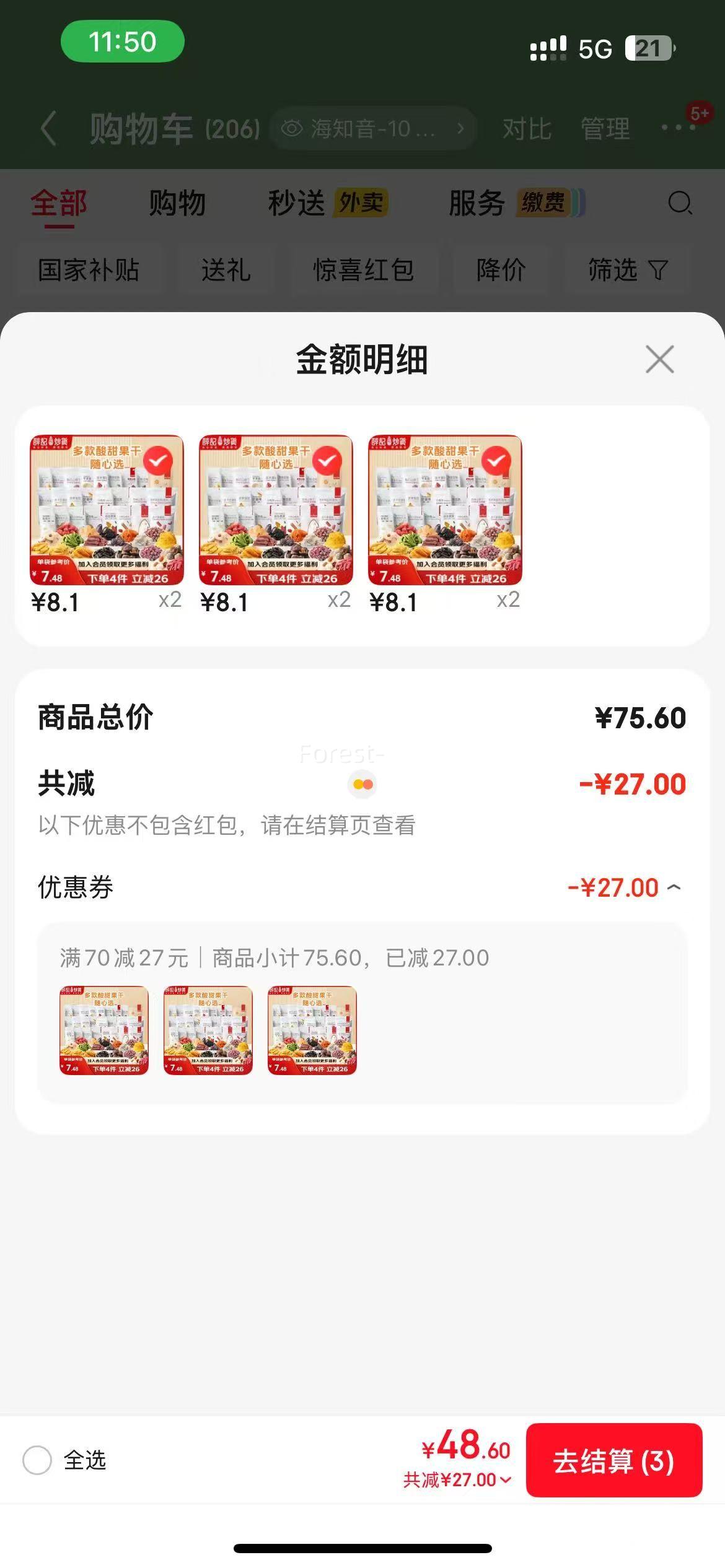Switch to the 秒送 外卖 tab
This screenshot has height=1568, width=725.
click(328, 203)
